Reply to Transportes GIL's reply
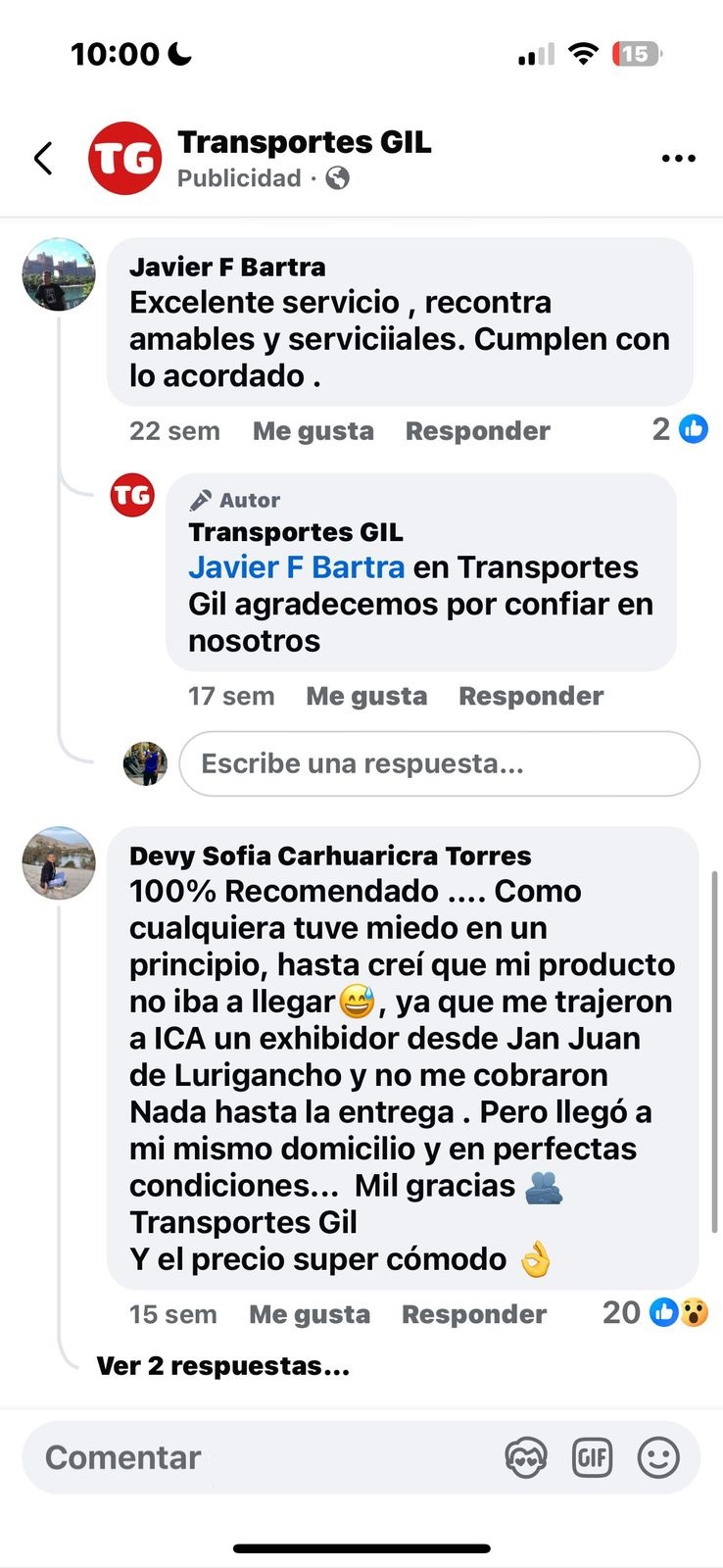723x1568 pixels. [x=531, y=697]
